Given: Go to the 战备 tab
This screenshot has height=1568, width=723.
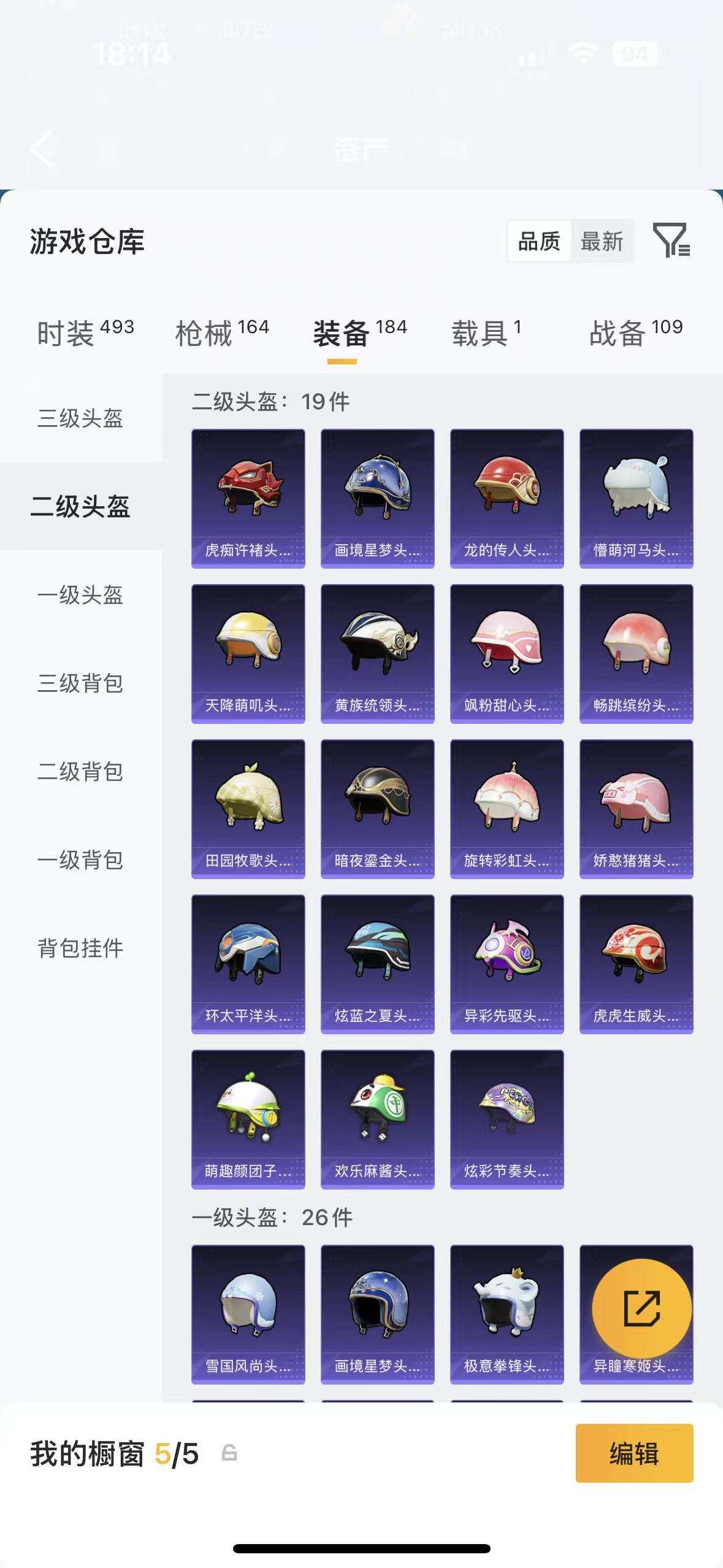Looking at the screenshot, I should pos(636,333).
